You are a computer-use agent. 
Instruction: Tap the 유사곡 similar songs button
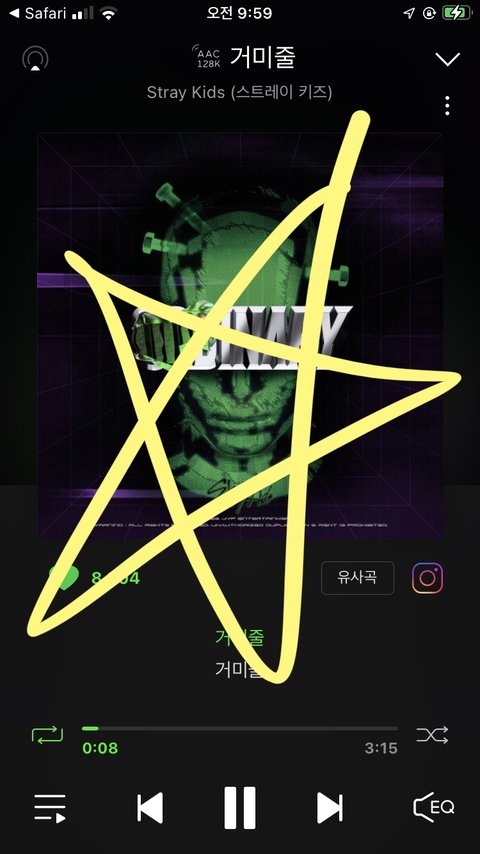tap(357, 577)
